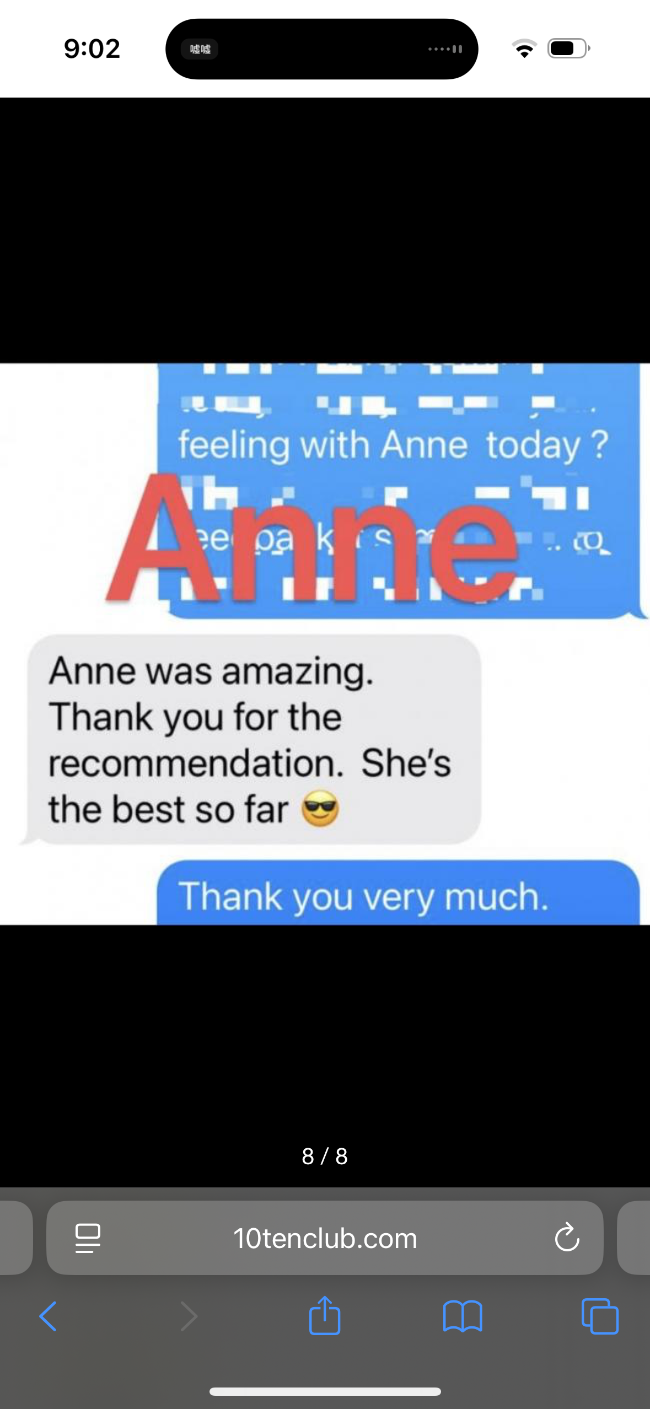Open the page settings menu in address bar
The width and height of the screenshot is (650, 1409).
point(88,1238)
